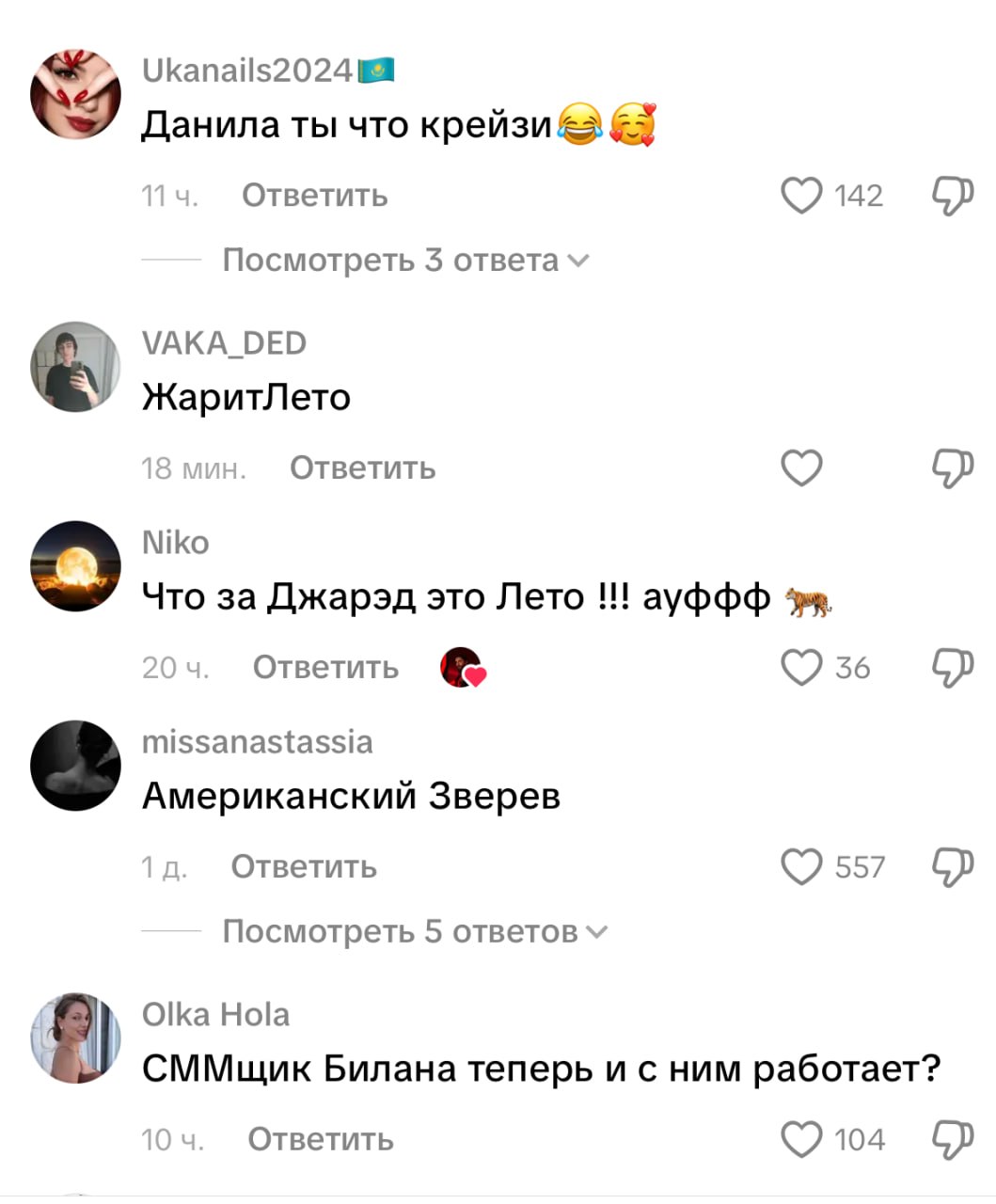Reply to VAKA_DED's comment

click(362, 467)
